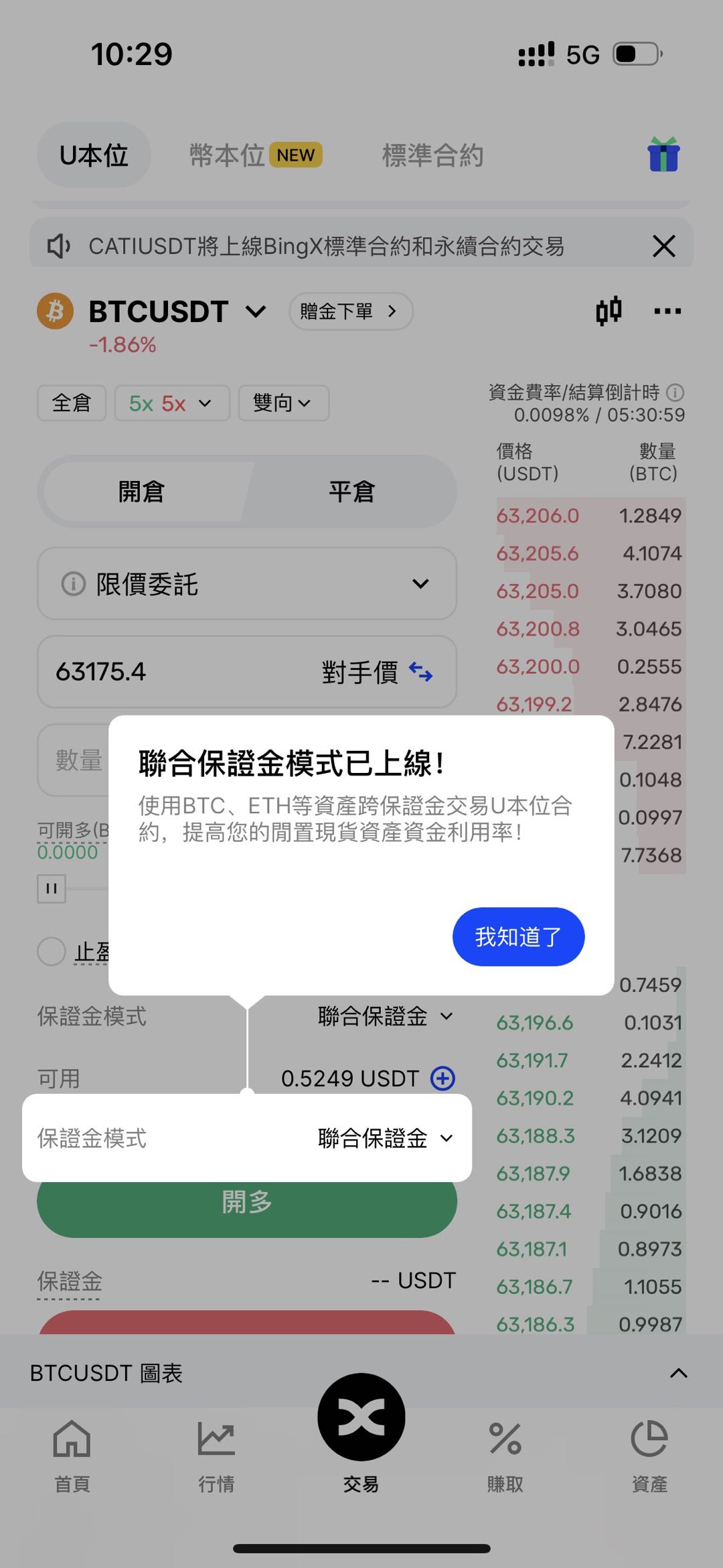Viewport: 723px width, 1568px height.
Task: Expand the 限價委託 order type dropdown
Action: (246, 583)
